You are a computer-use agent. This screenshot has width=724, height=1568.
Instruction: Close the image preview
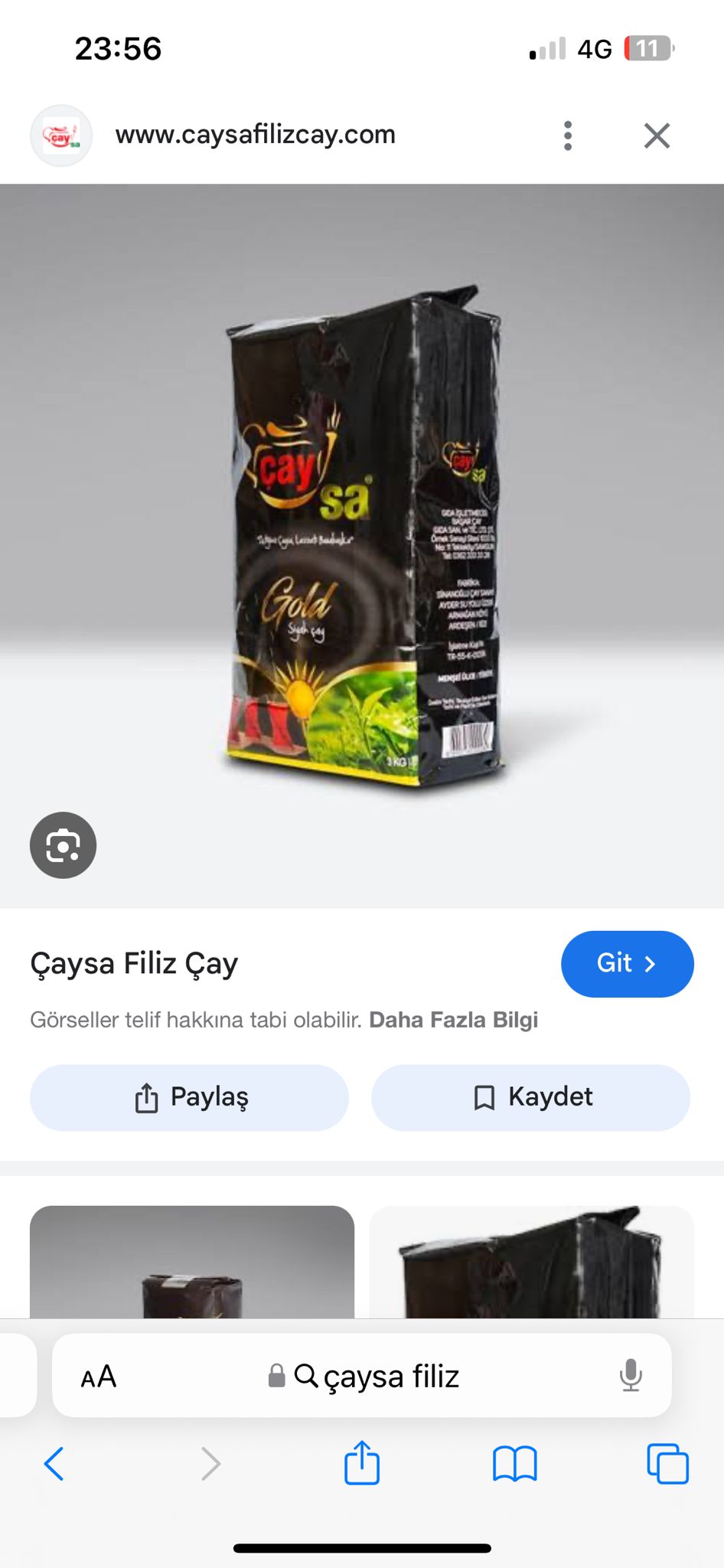[657, 136]
